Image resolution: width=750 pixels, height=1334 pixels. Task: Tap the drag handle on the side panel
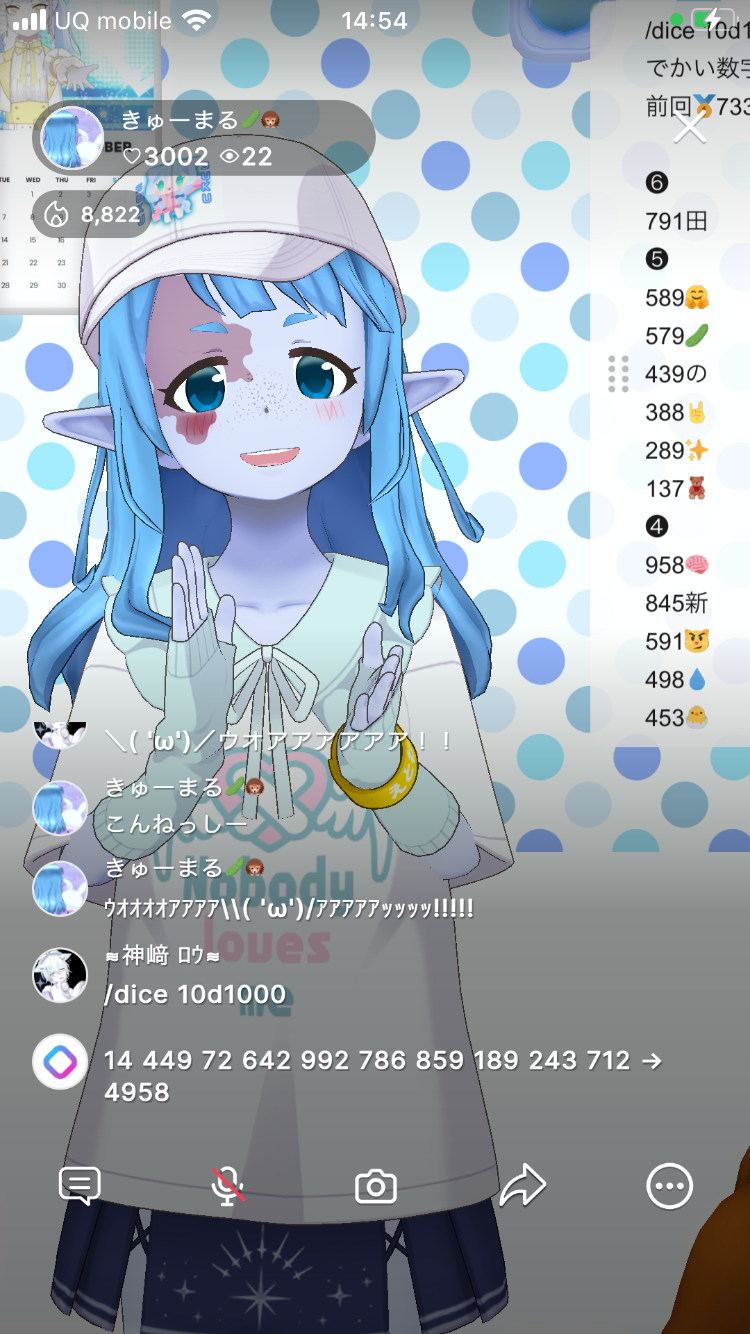coord(618,374)
